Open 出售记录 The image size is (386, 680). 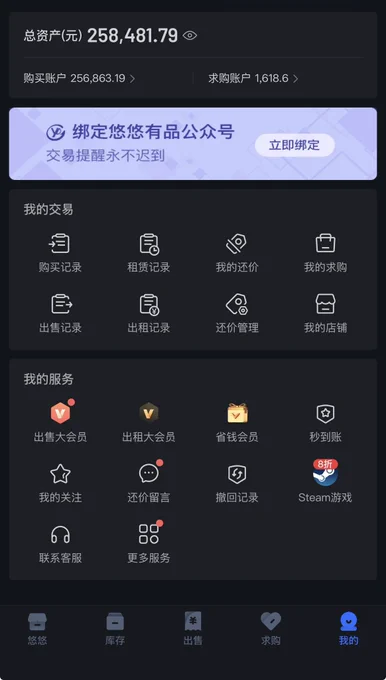pos(60,314)
